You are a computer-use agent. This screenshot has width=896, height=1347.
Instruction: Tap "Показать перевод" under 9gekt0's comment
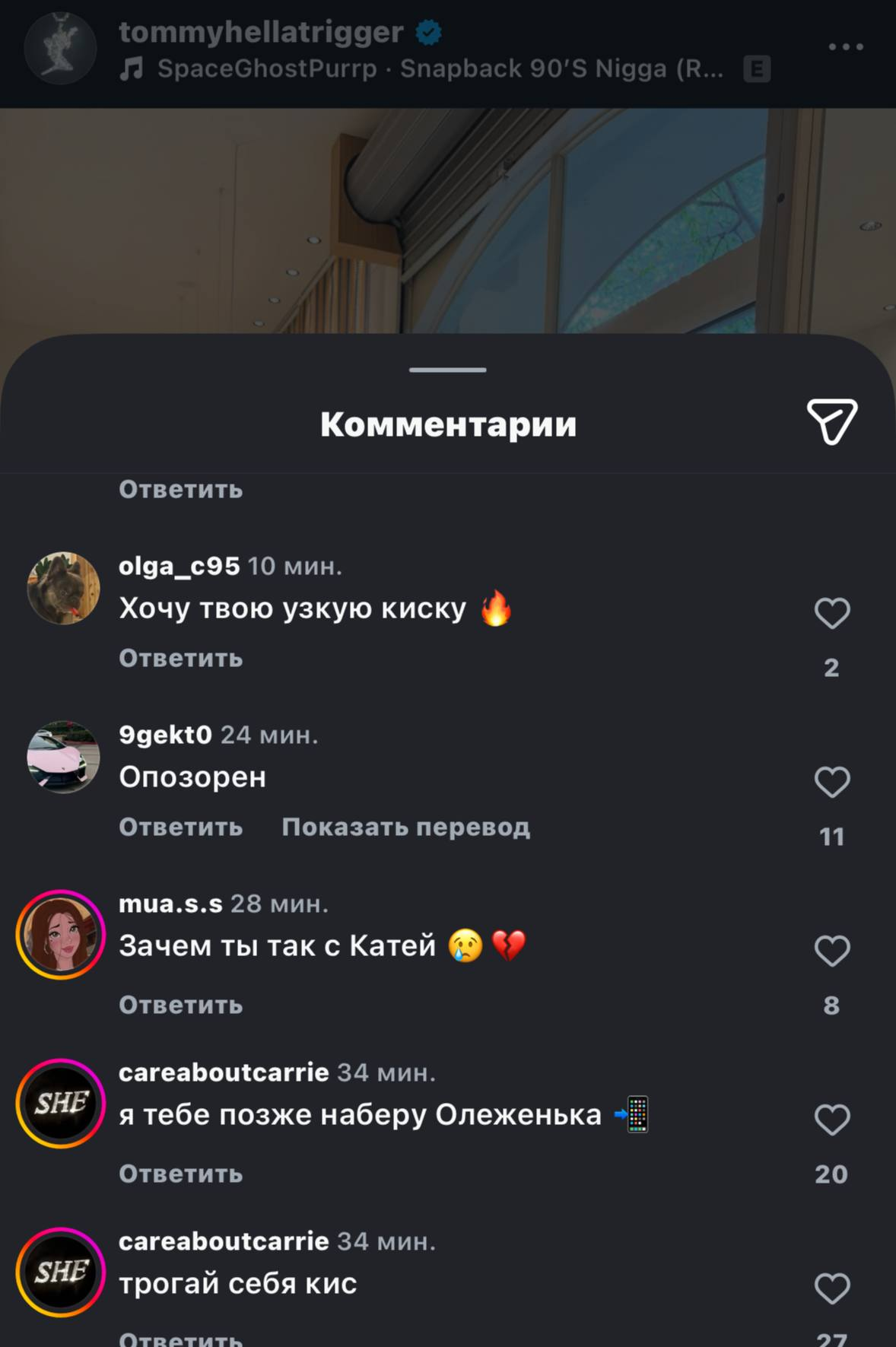(x=405, y=827)
